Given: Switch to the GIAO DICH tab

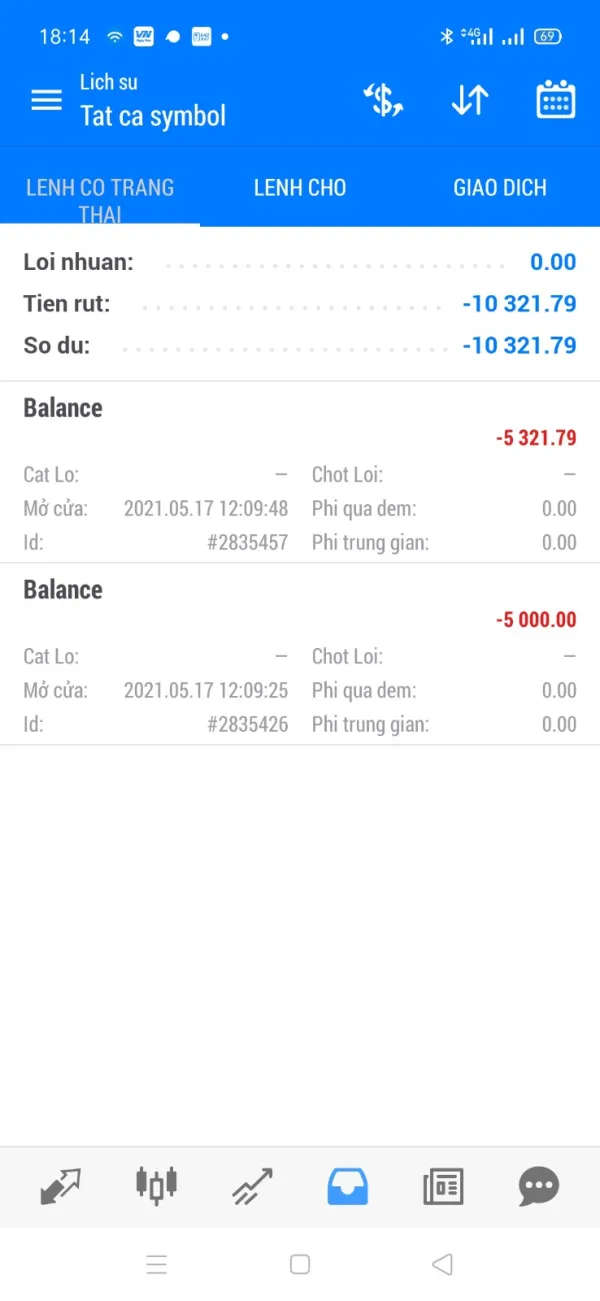Looking at the screenshot, I should pos(500,188).
